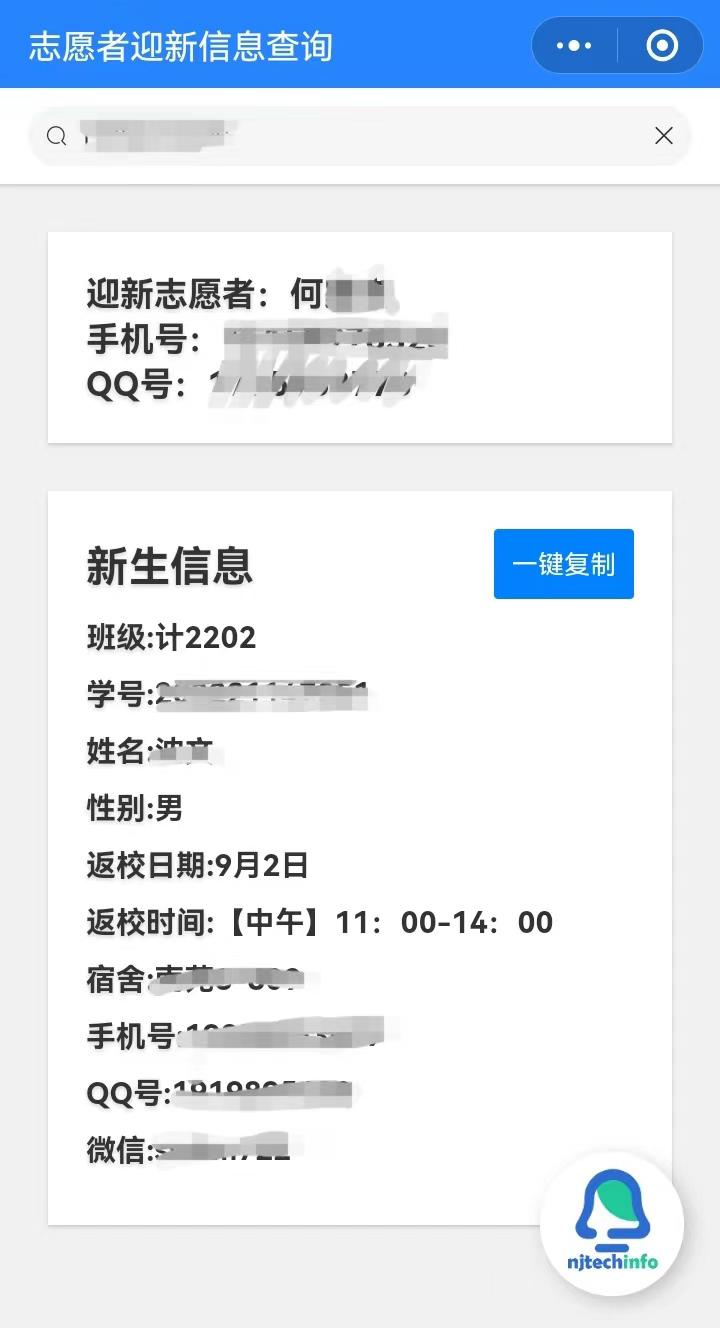Tap the search input field

click(x=350, y=136)
